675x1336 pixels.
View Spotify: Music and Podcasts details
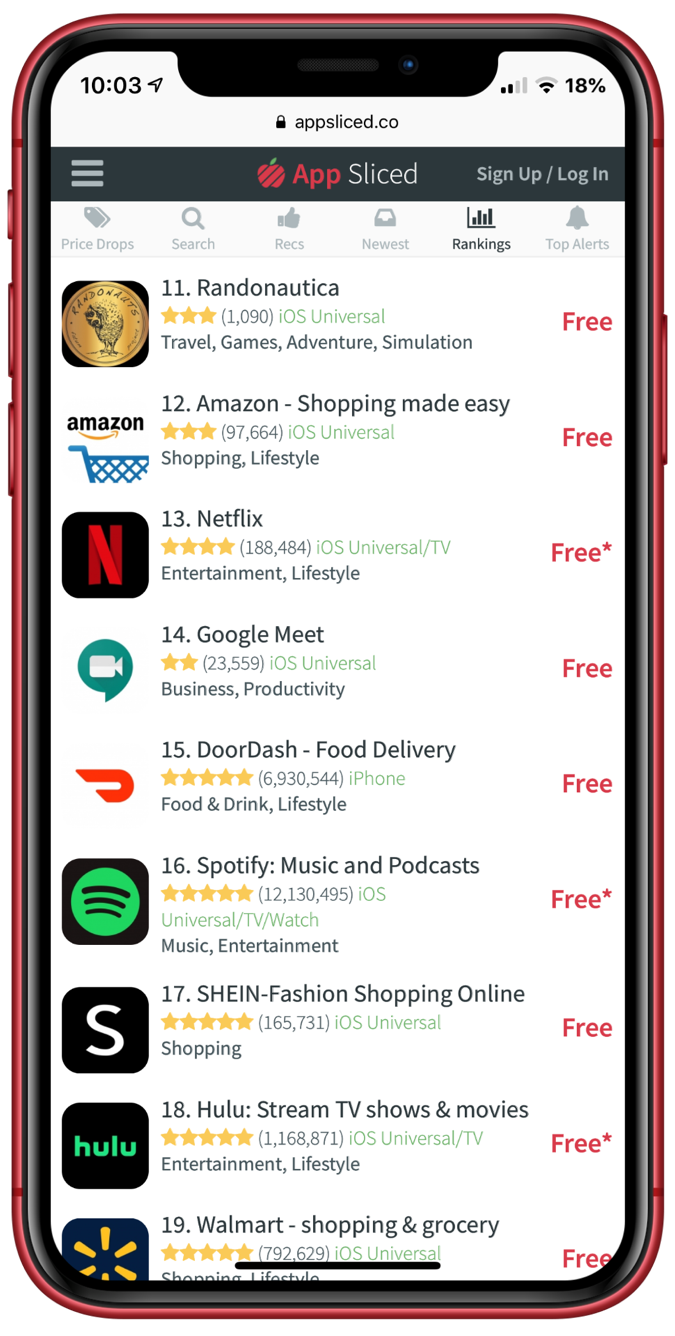[x=320, y=866]
